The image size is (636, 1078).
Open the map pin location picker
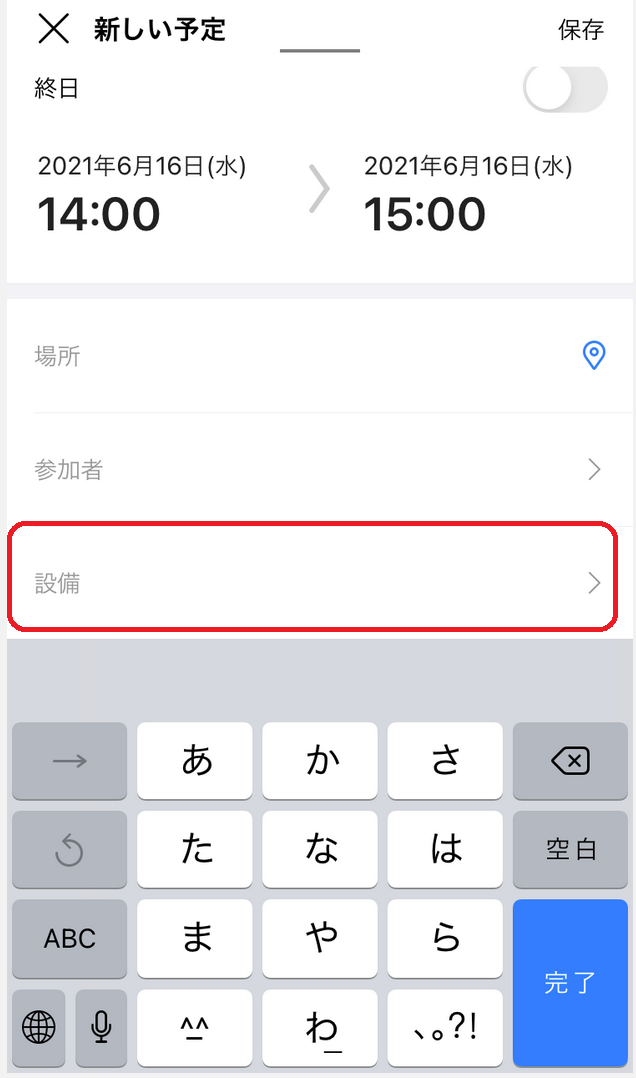point(593,355)
